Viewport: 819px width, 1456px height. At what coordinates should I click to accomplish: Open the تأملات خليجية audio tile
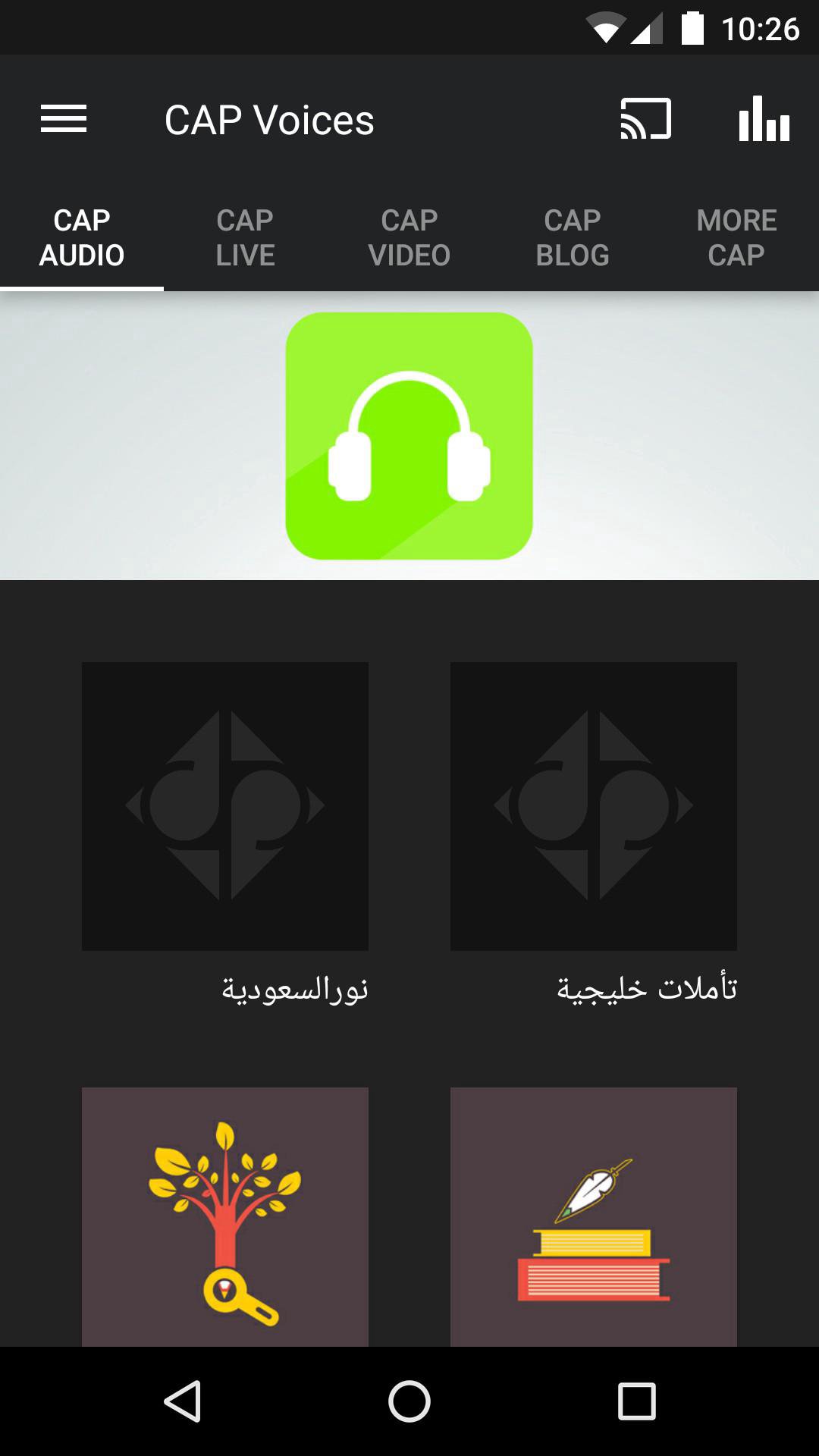tap(594, 806)
